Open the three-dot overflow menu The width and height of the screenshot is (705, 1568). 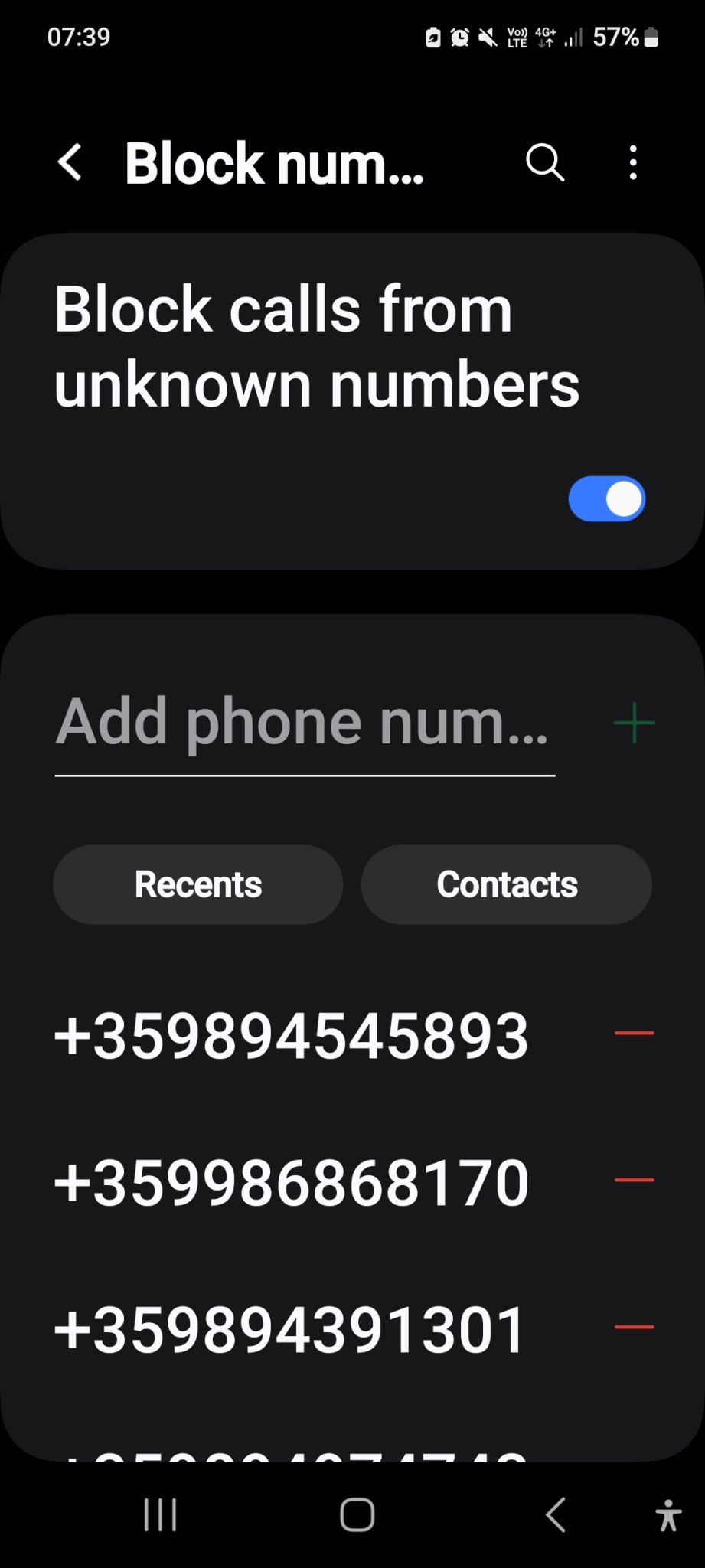click(633, 163)
